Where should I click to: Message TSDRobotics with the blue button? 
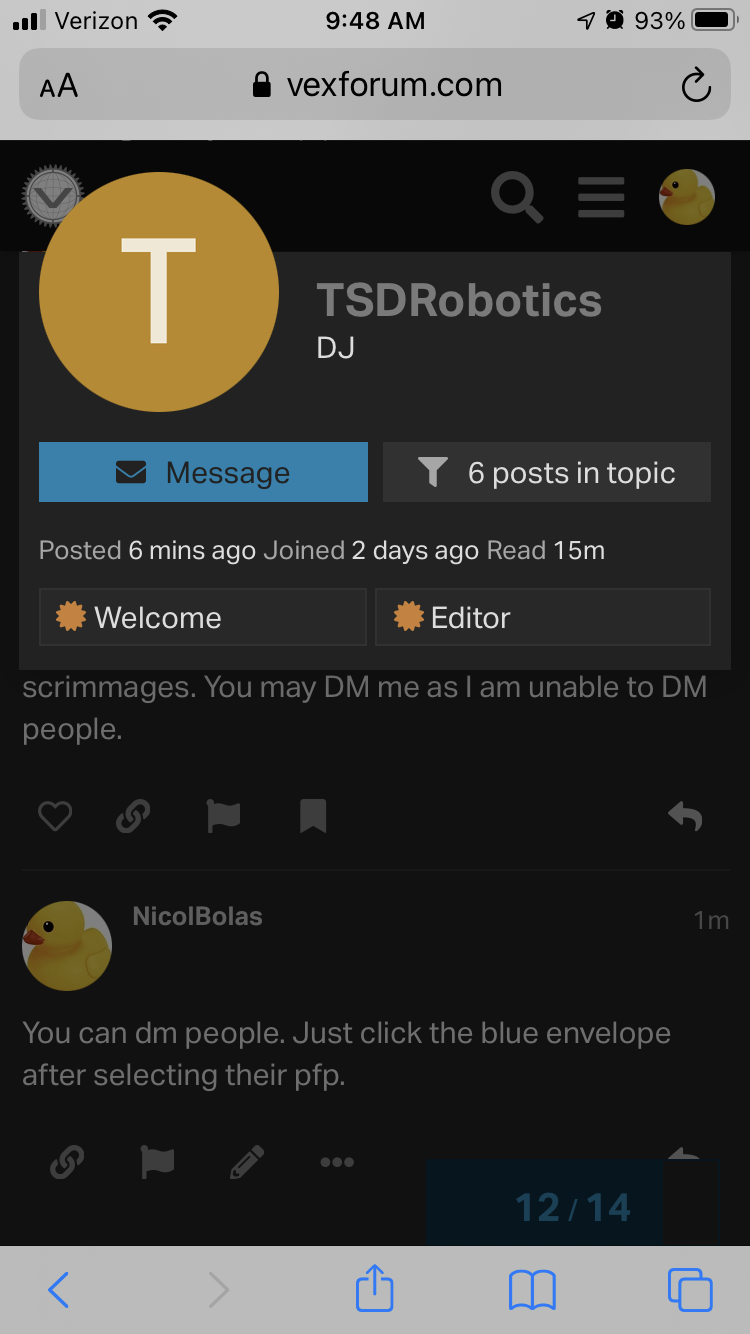click(x=203, y=472)
